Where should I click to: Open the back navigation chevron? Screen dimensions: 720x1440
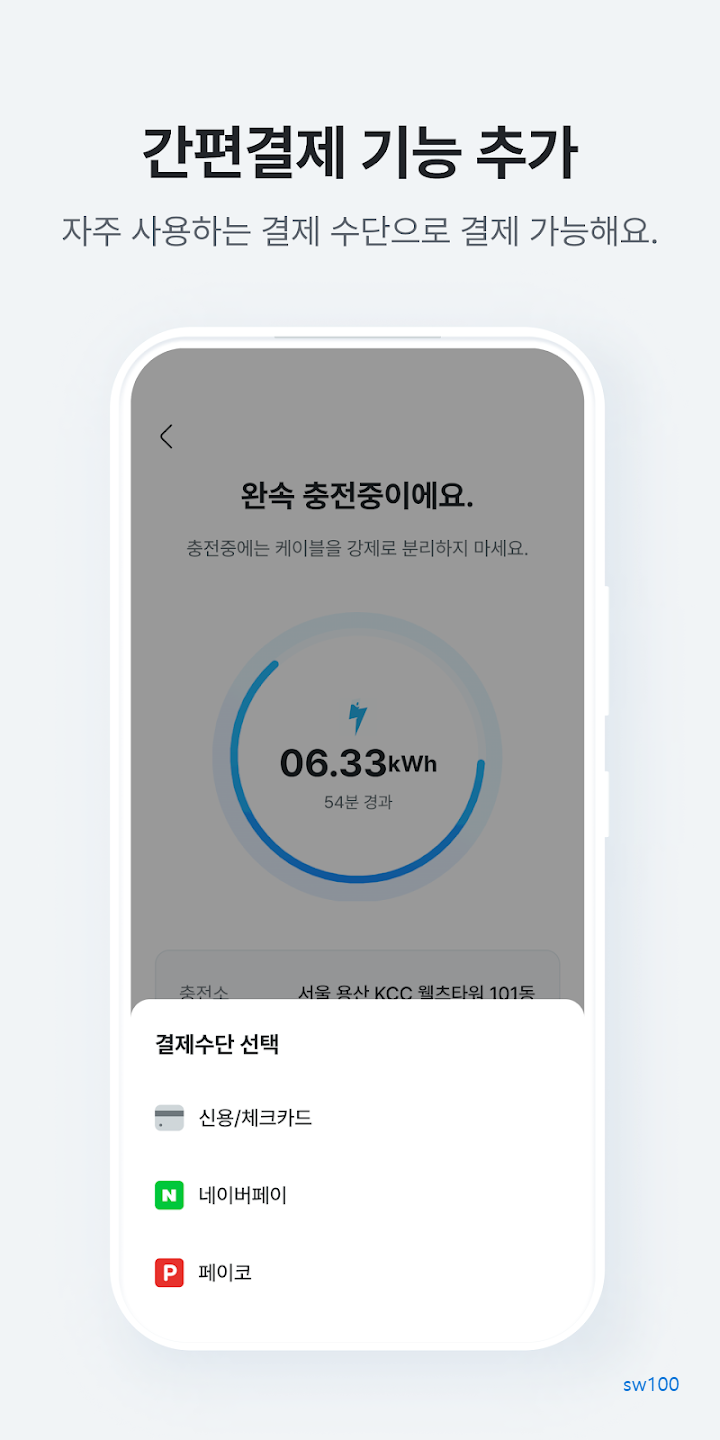[x=167, y=437]
